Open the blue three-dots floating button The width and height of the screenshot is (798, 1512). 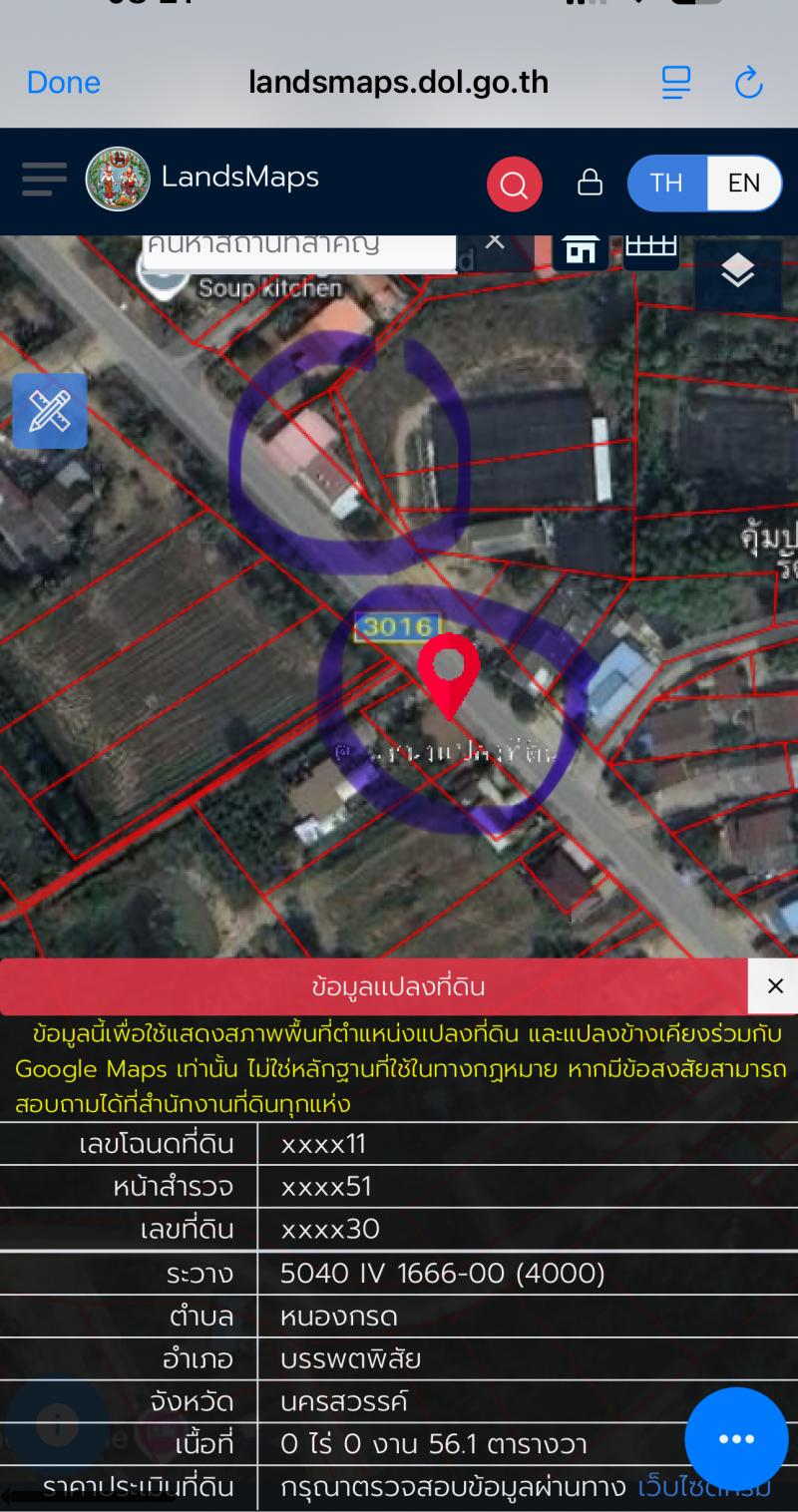(737, 1439)
